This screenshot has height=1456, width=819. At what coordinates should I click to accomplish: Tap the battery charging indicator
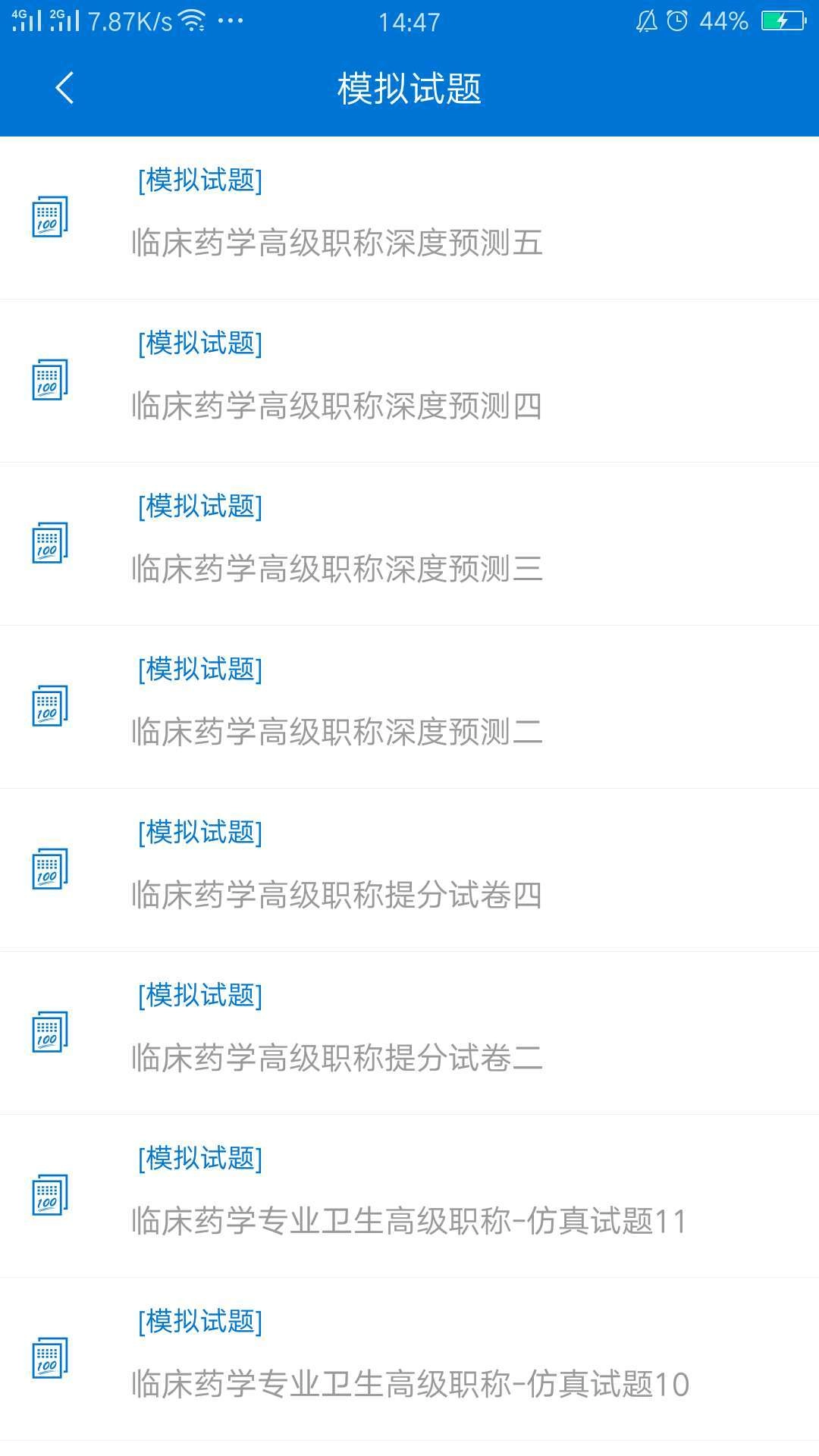pos(785,20)
